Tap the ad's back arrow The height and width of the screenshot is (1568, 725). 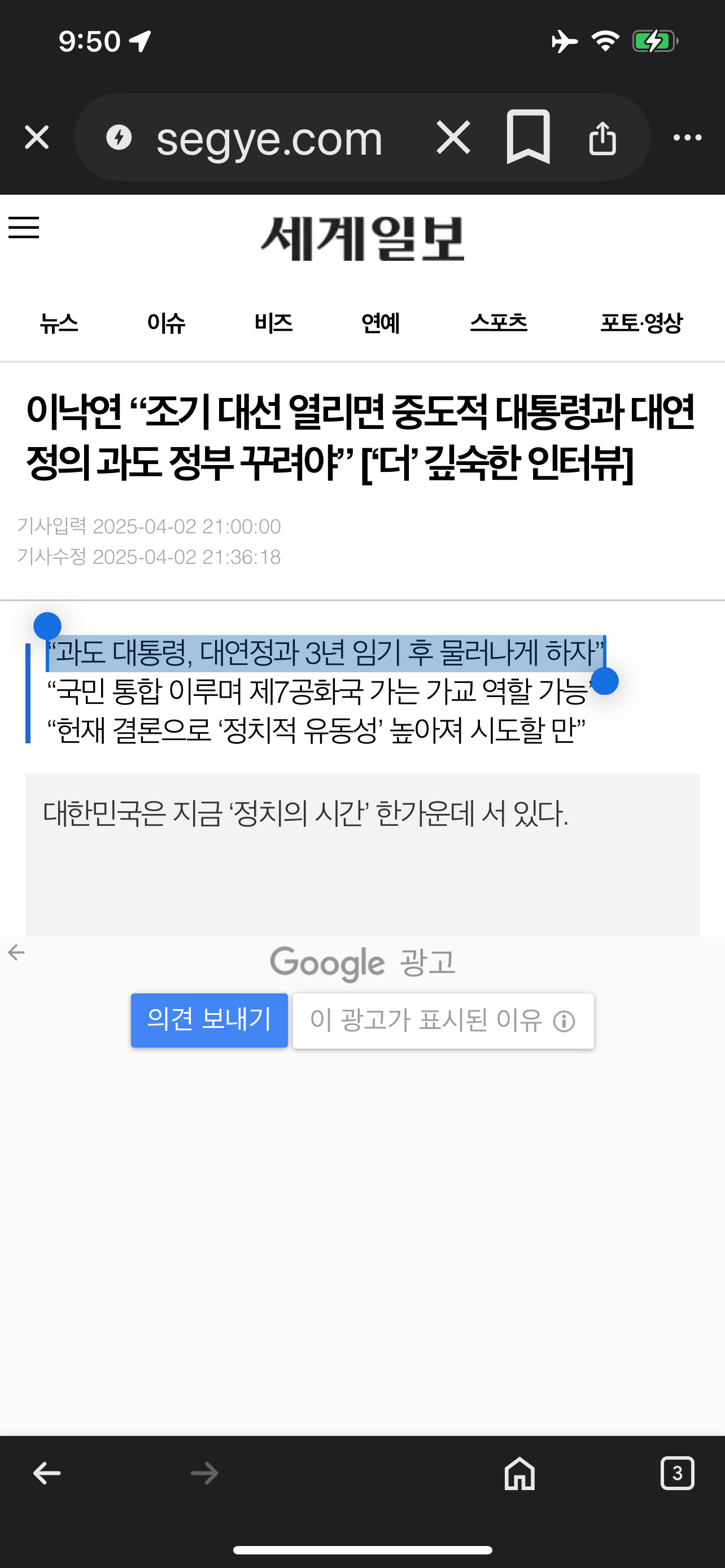[x=16, y=953]
